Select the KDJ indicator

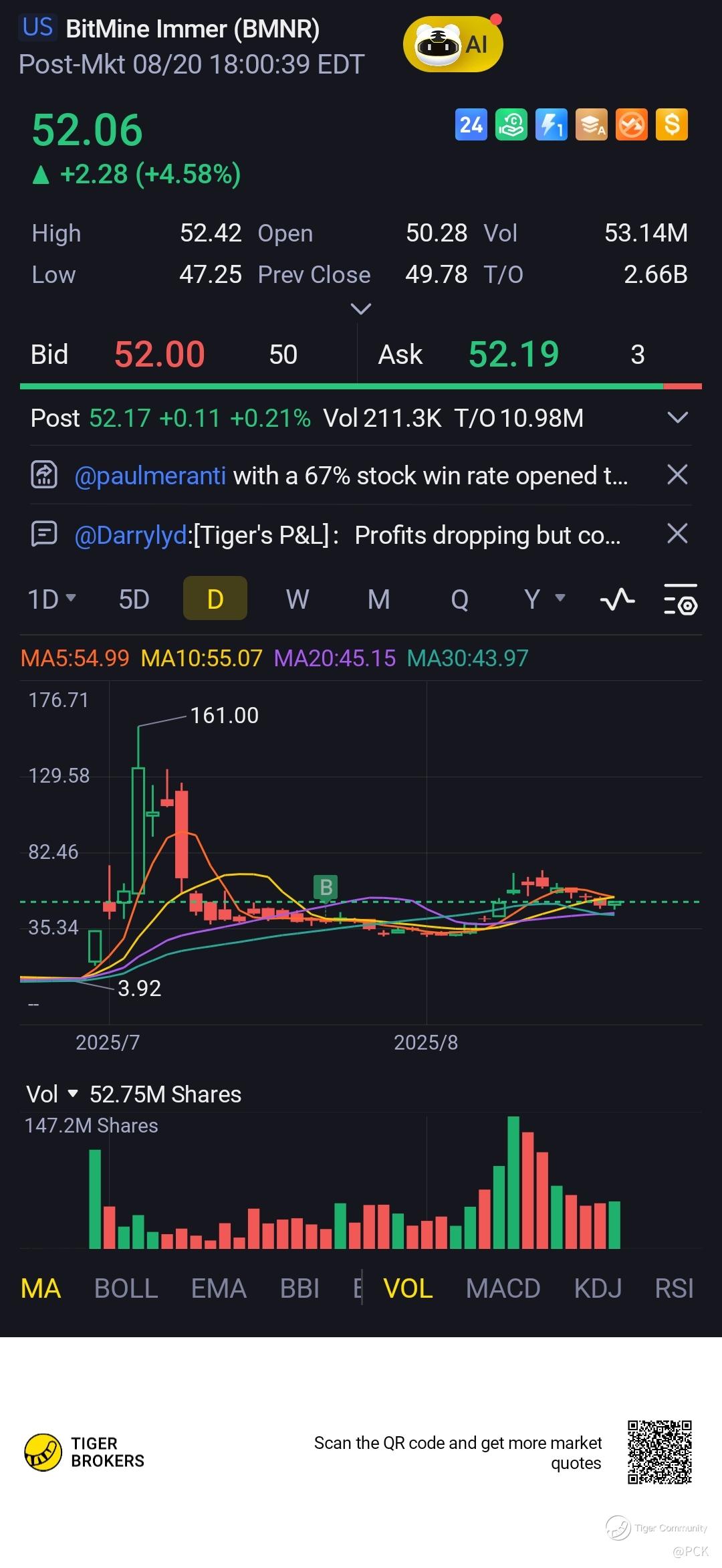pyautogui.click(x=598, y=1288)
